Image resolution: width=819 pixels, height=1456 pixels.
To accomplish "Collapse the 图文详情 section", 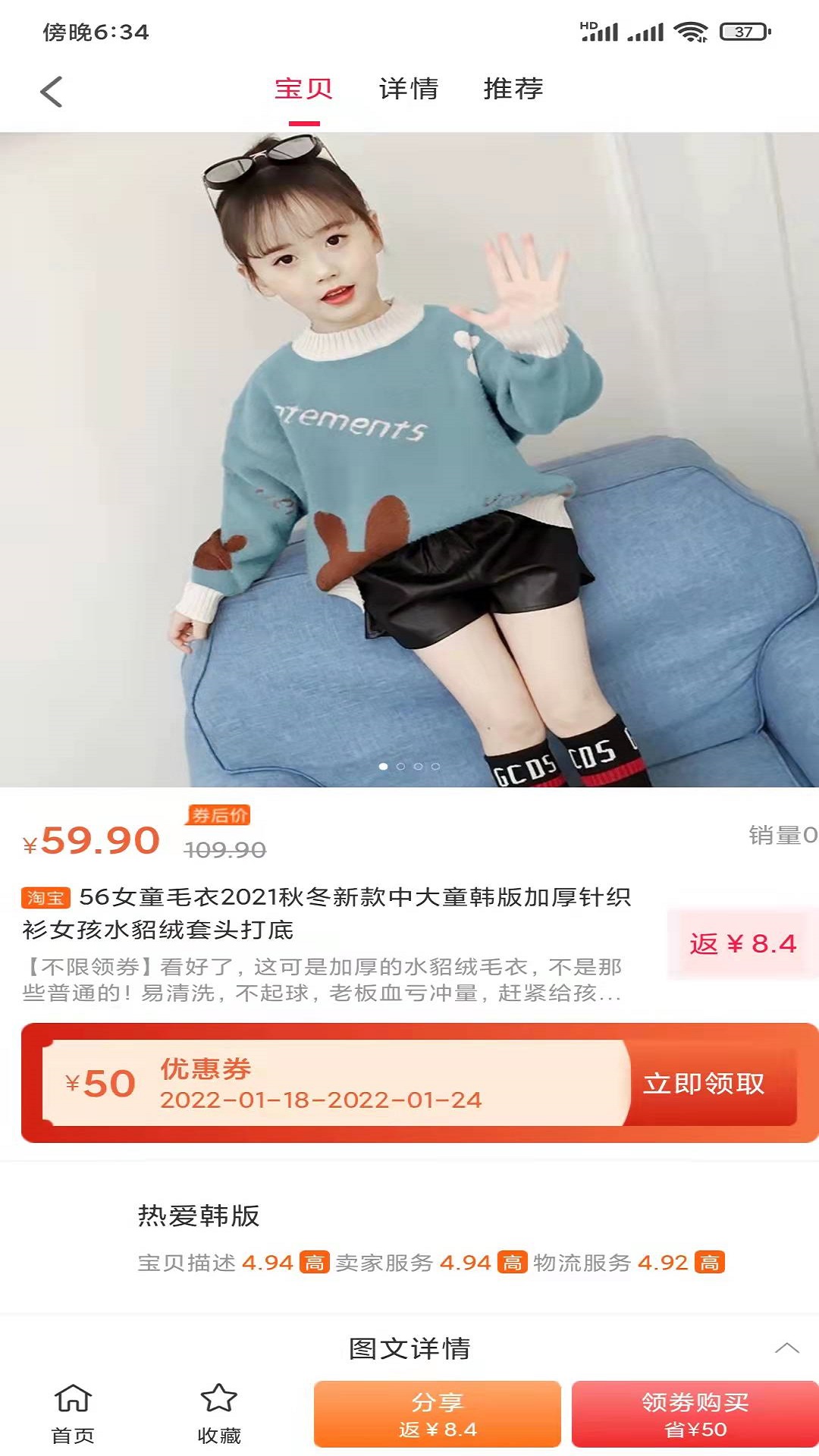I will click(x=786, y=1348).
